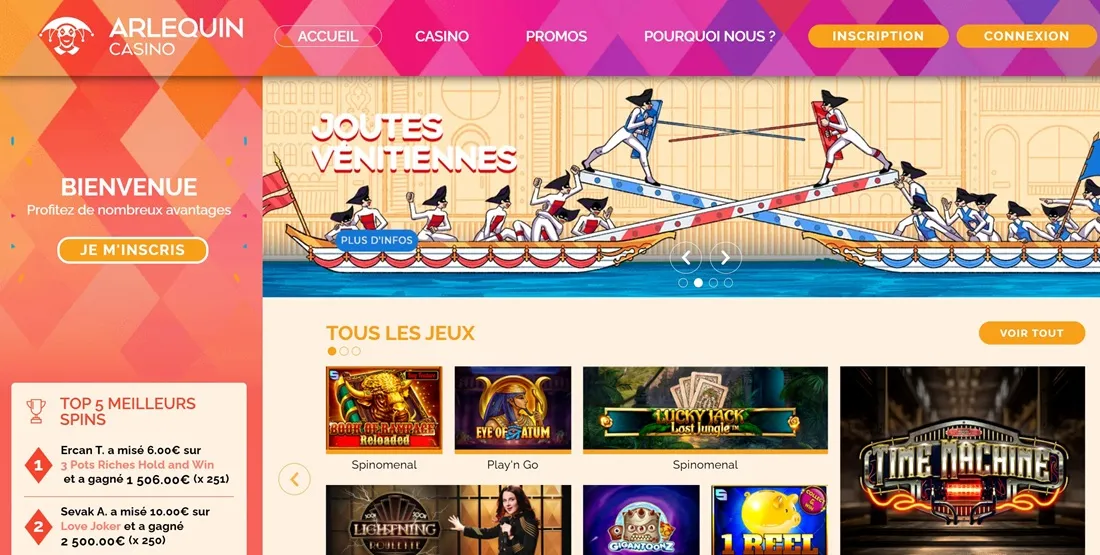Tap the left arrow of games carousel
This screenshot has height=555, width=1100.
(294, 479)
